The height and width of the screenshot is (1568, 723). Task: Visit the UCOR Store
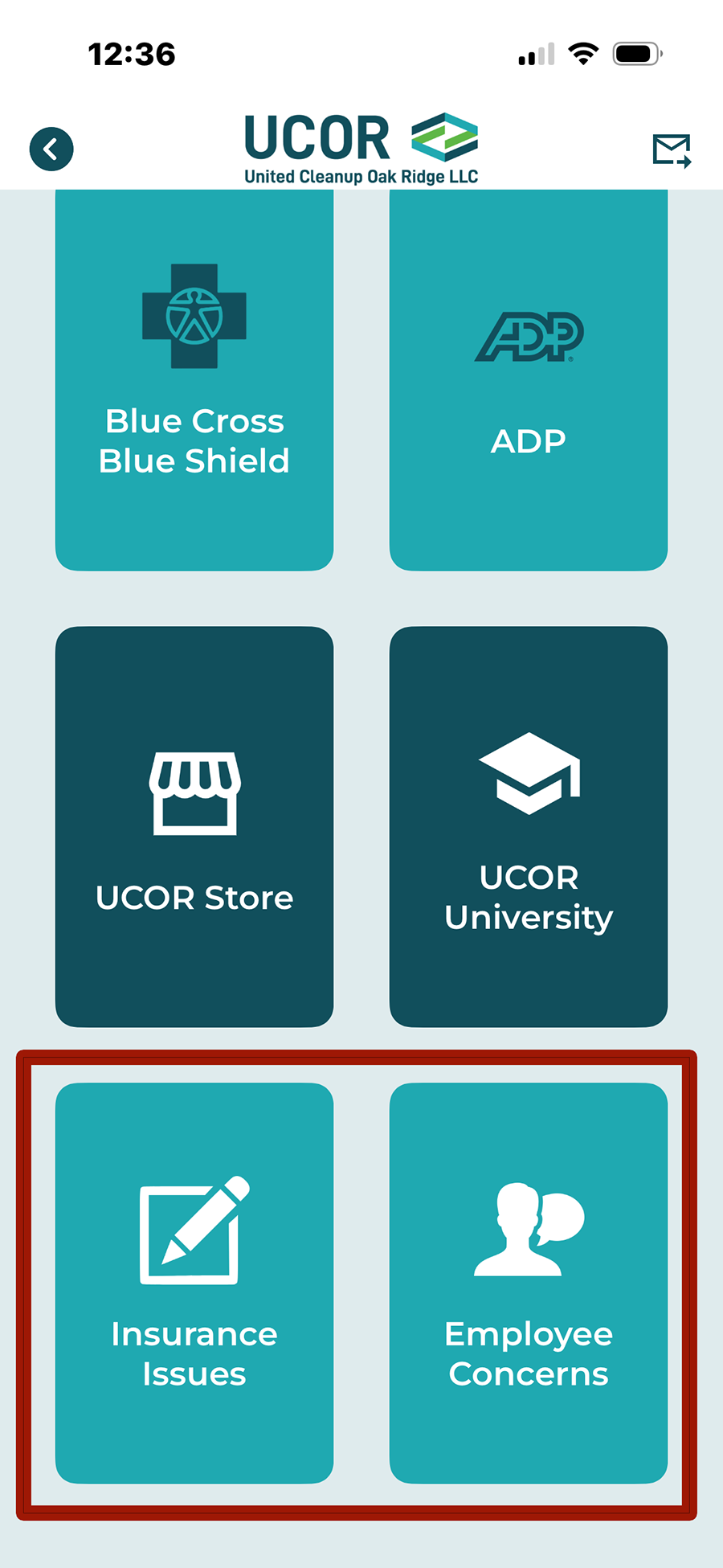[x=194, y=826]
